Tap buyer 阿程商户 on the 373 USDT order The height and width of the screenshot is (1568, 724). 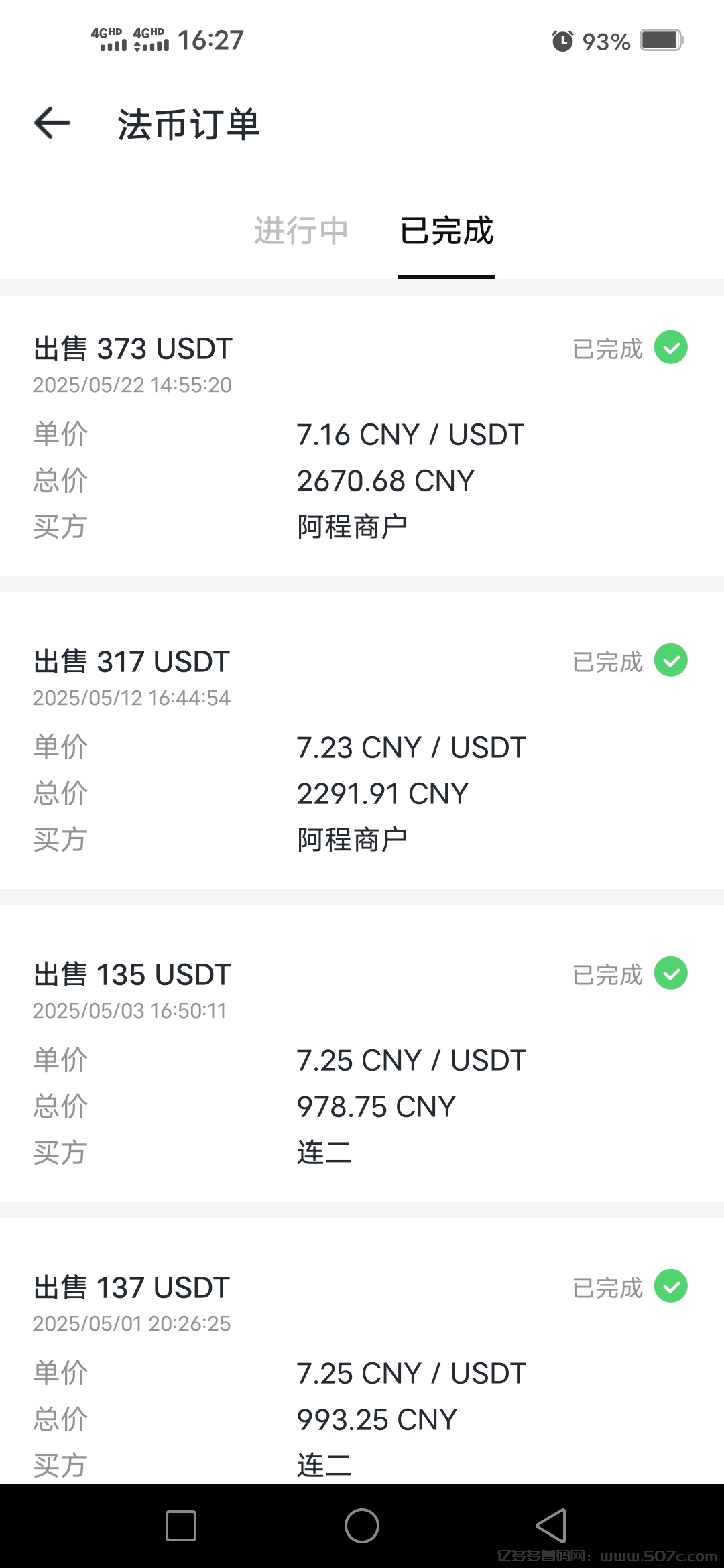coord(352,527)
